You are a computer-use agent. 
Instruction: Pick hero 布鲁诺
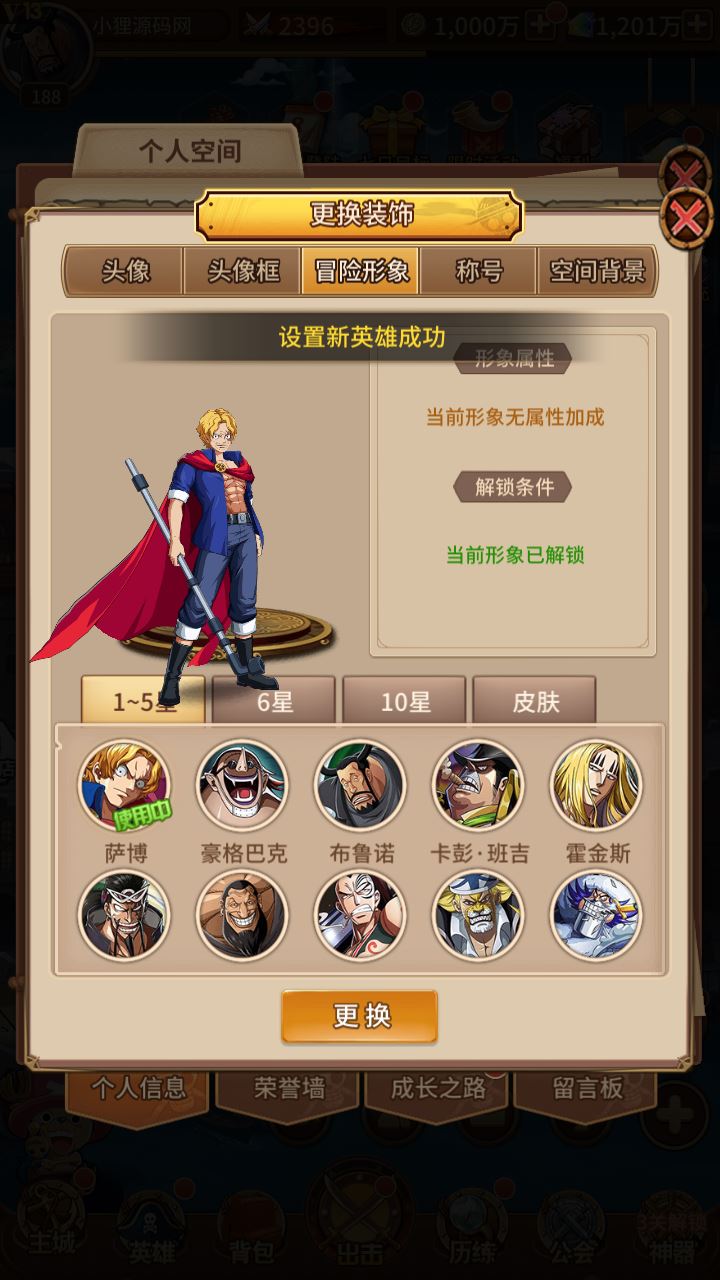click(x=360, y=785)
